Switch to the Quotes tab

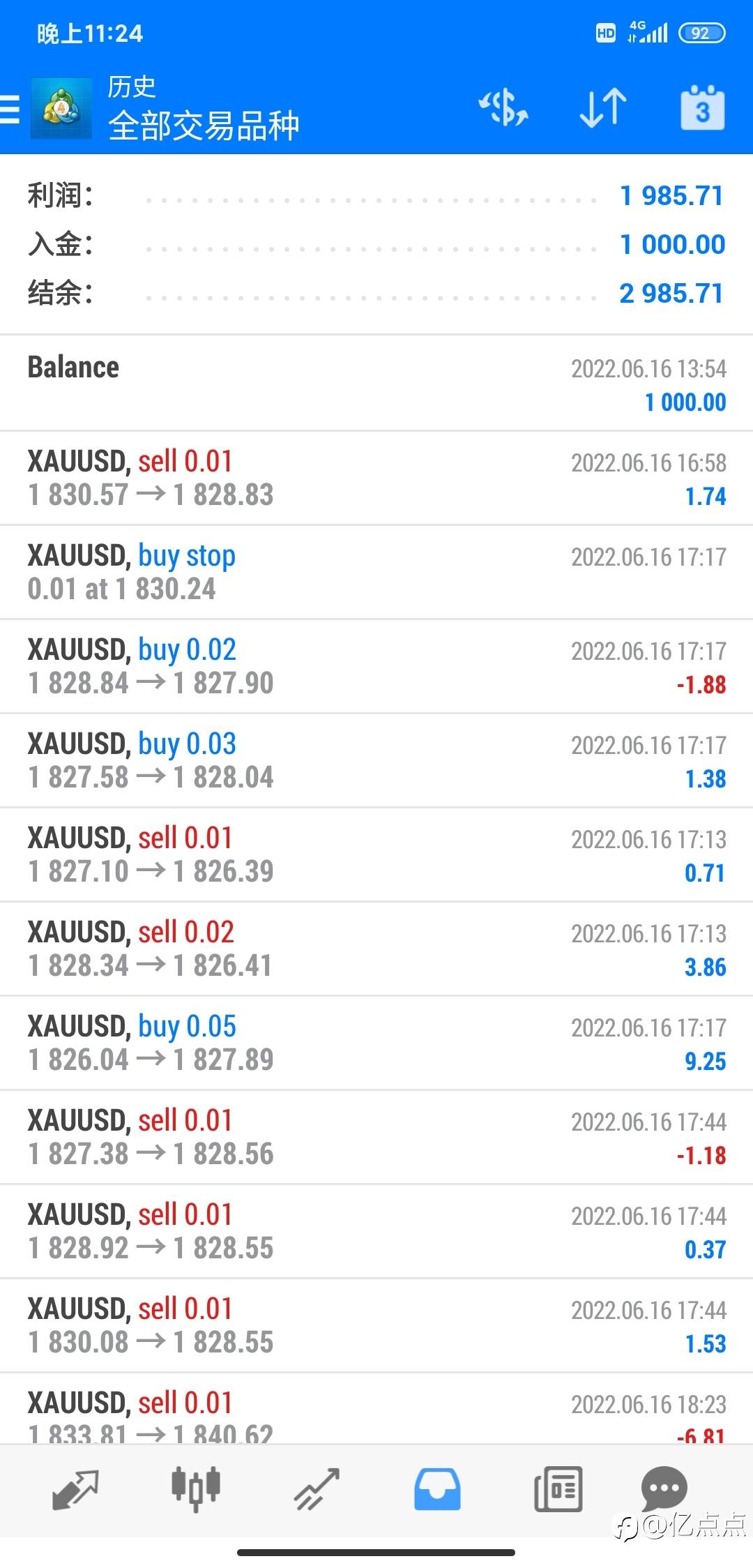[x=75, y=1489]
